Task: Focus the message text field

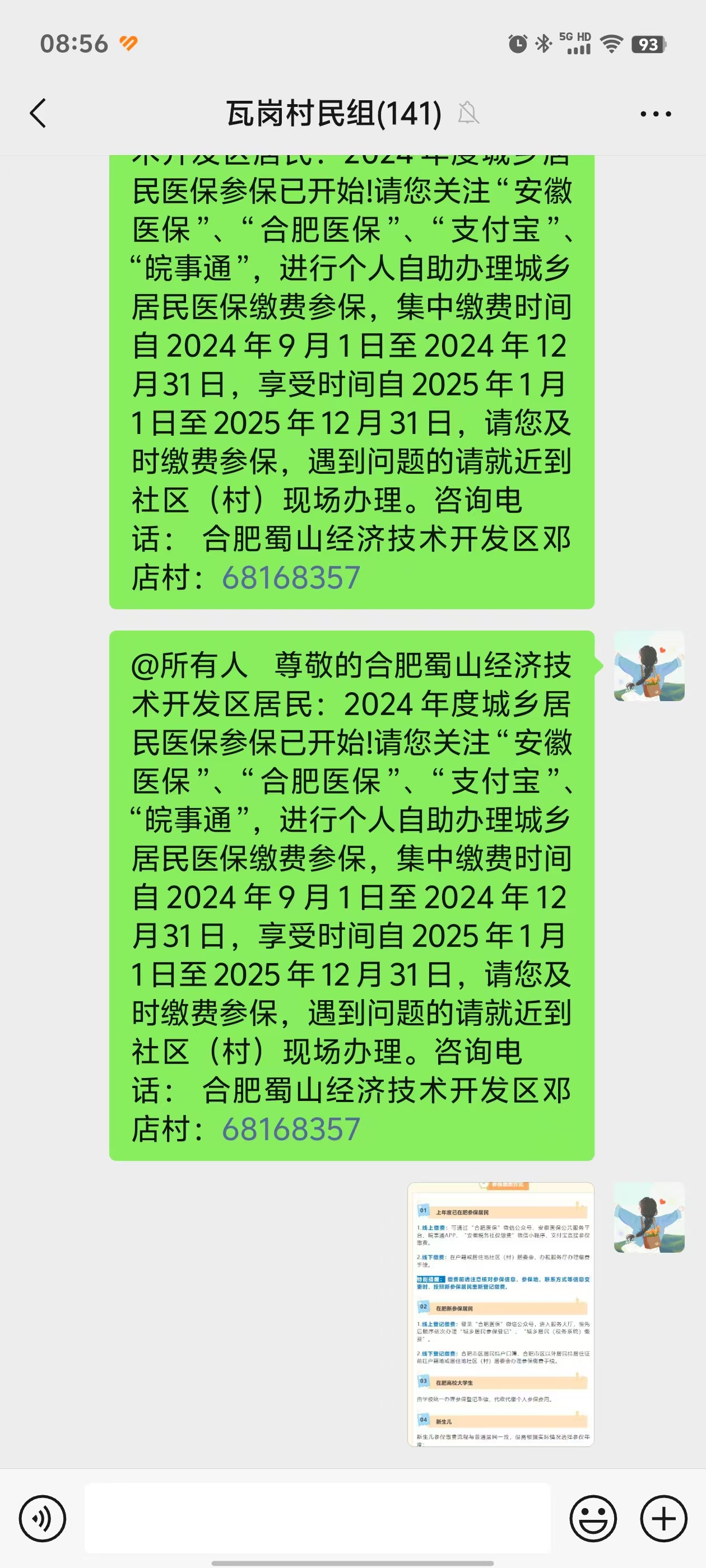Action: click(x=317, y=1518)
